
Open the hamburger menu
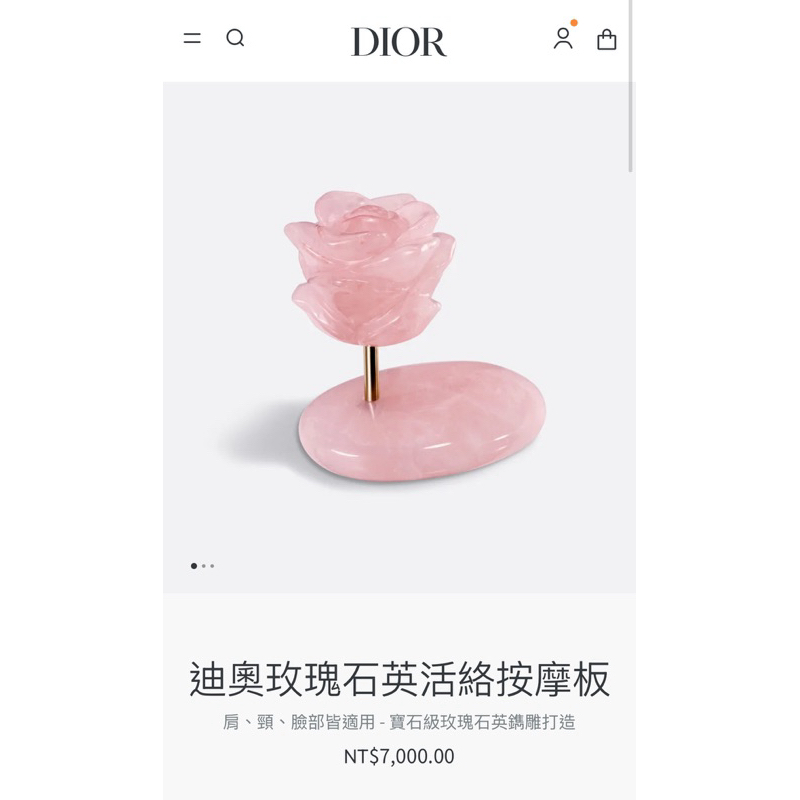[192, 38]
